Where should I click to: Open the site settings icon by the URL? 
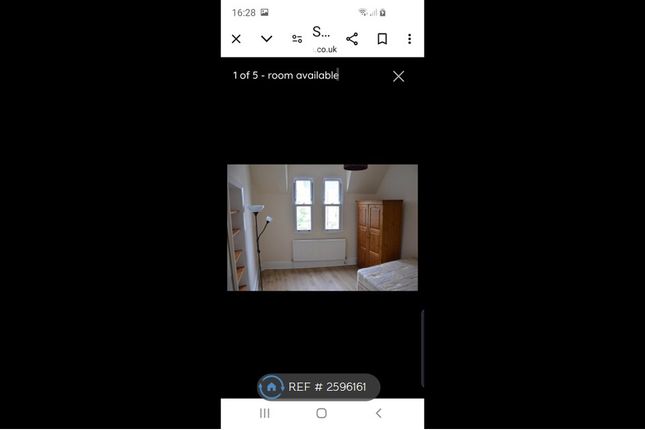[297, 39]
